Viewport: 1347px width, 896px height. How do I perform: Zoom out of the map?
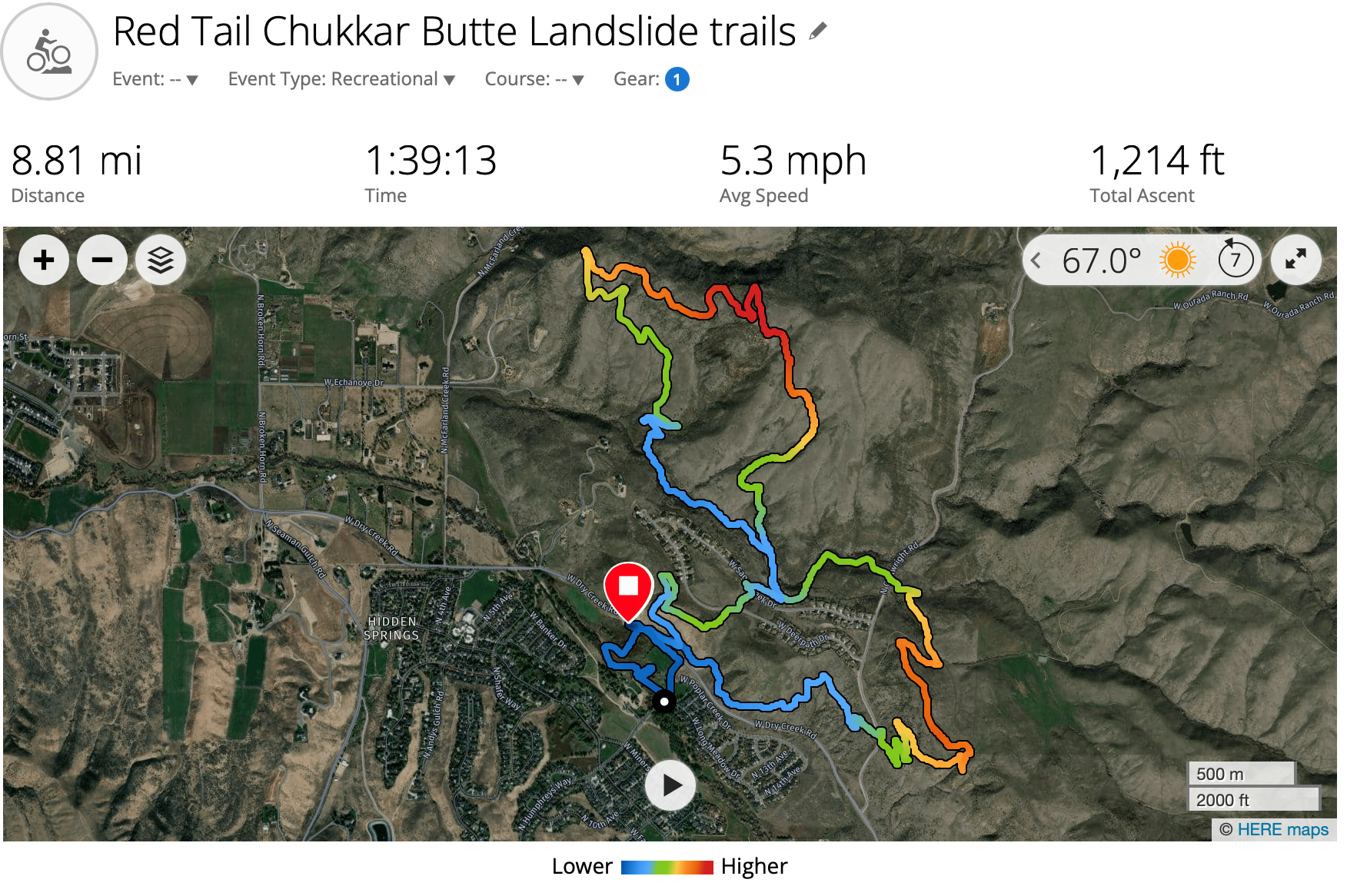(x=102, y=260)
